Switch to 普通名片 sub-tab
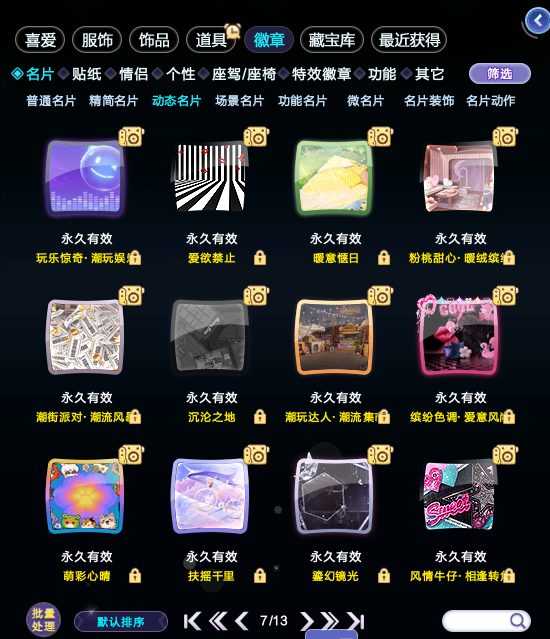Image resolution: width=550 pixels, height=639 pixels. point(51,101)
